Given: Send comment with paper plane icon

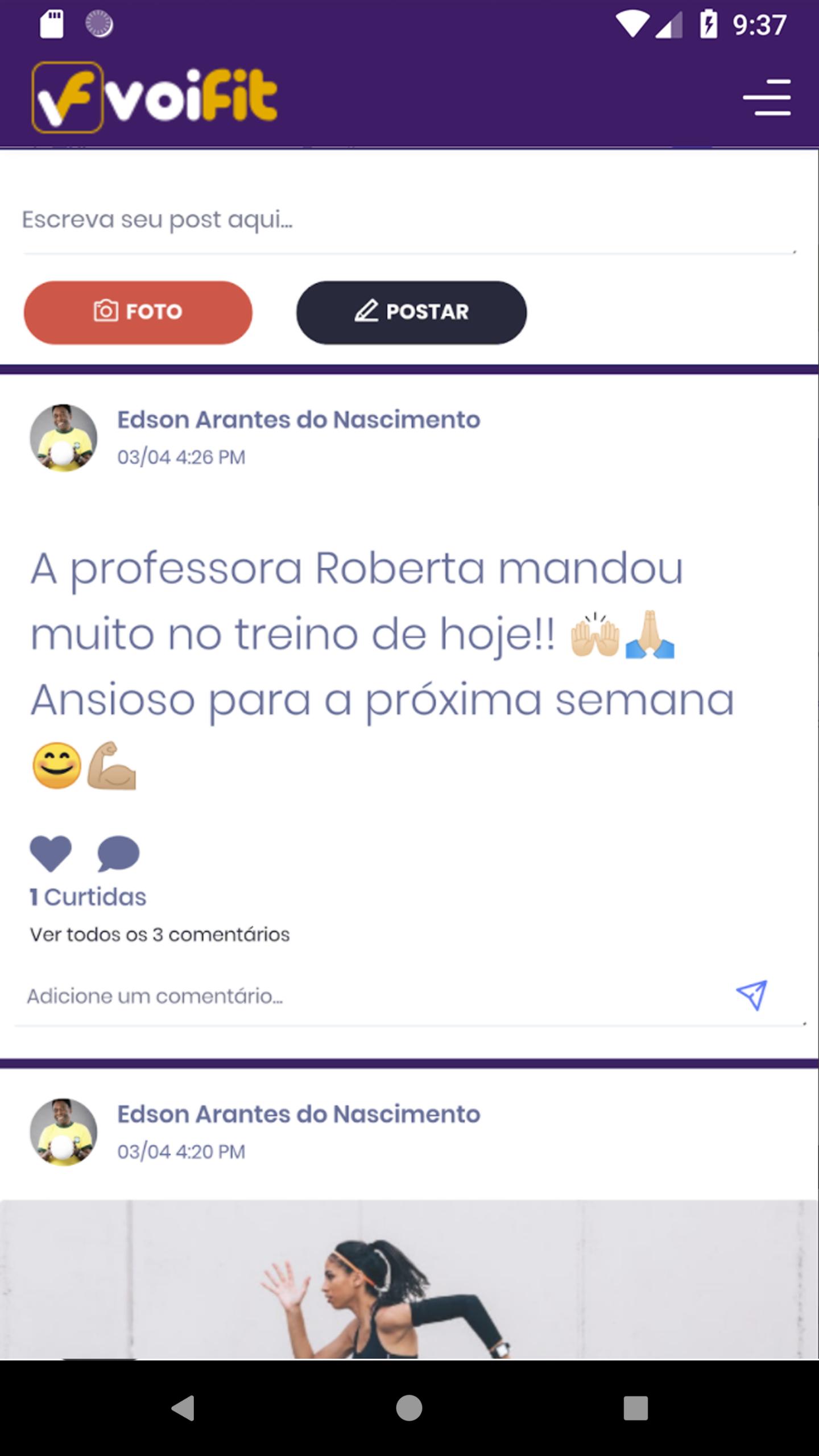Looking at the screenshot, I should point(752,995).
